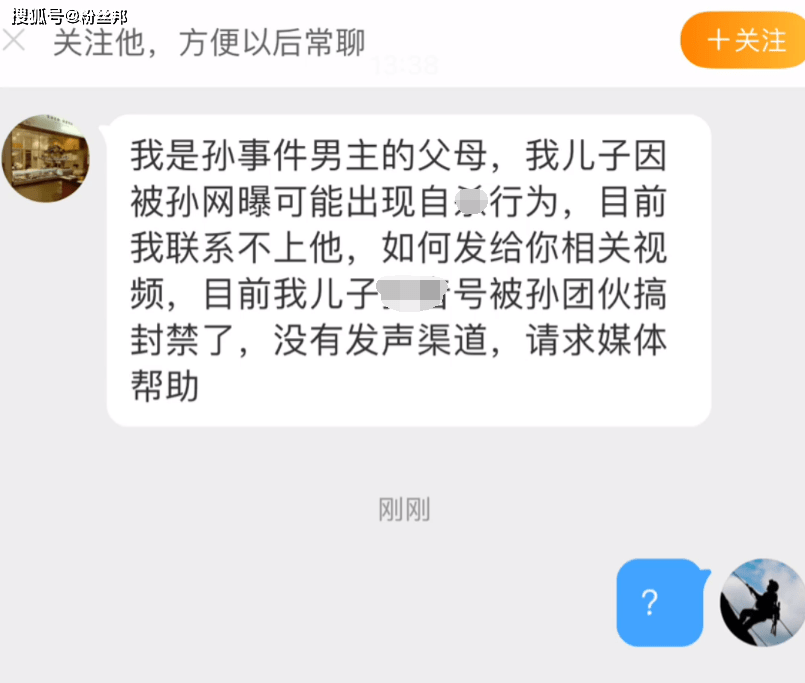Open the sender's profile avatar
This screenshot has width=805, height=683.
point(46,158)
